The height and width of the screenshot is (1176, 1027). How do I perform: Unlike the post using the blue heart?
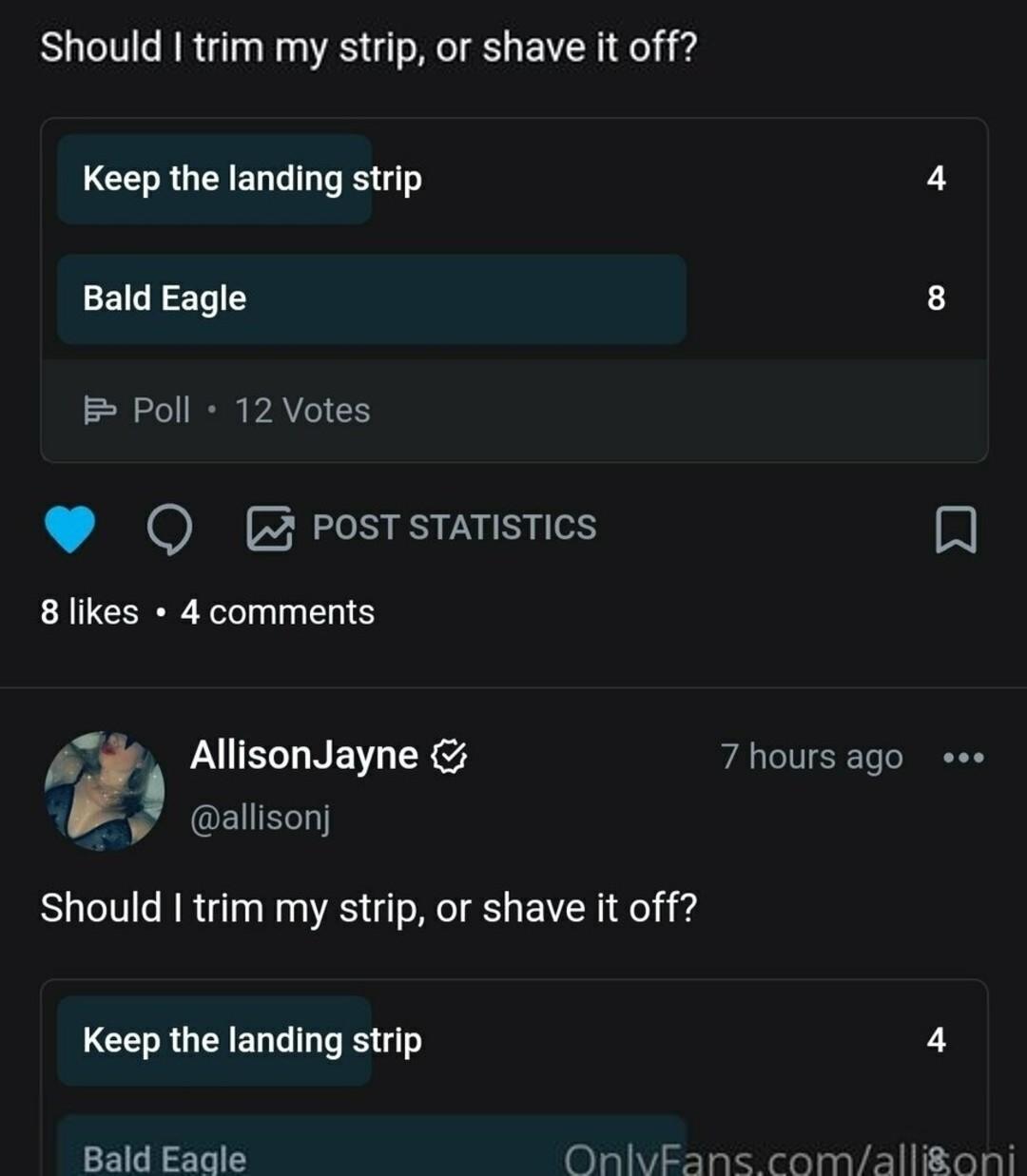pos(69,529)
